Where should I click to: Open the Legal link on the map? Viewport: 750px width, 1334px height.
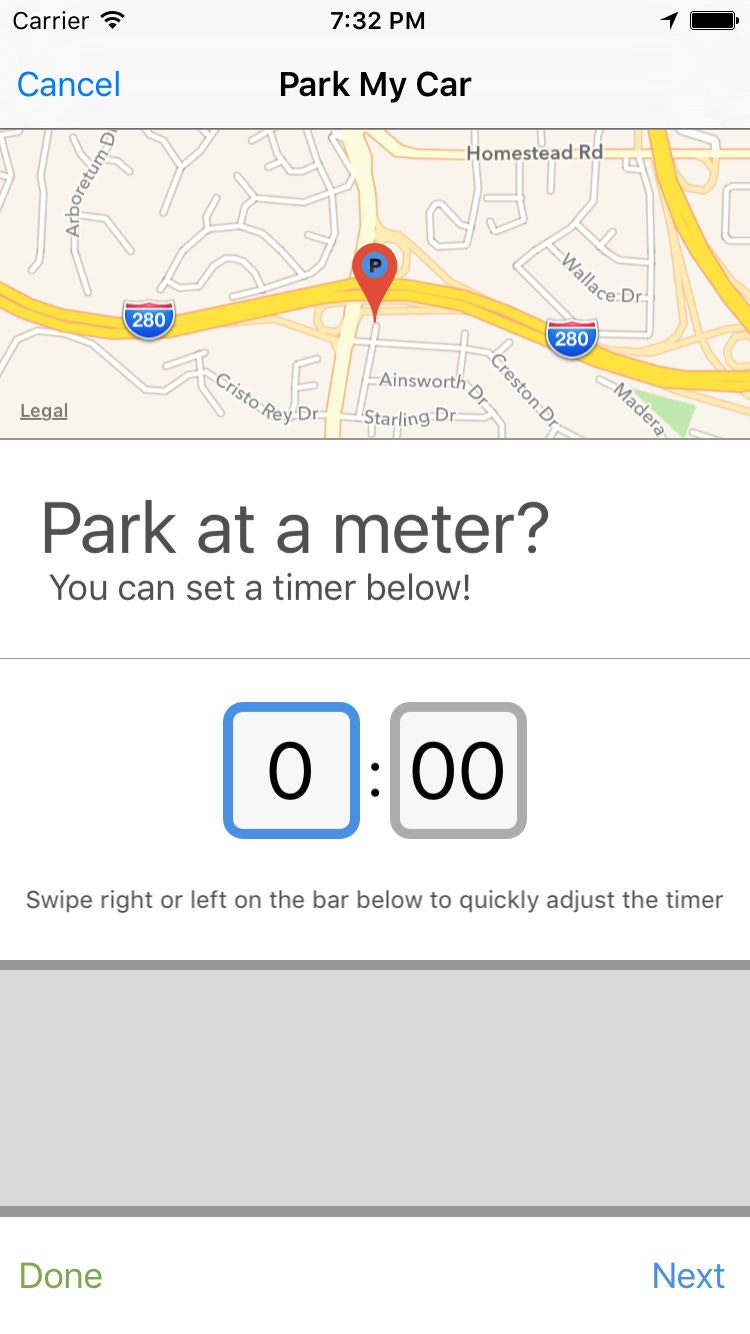(x=44, y=411)
